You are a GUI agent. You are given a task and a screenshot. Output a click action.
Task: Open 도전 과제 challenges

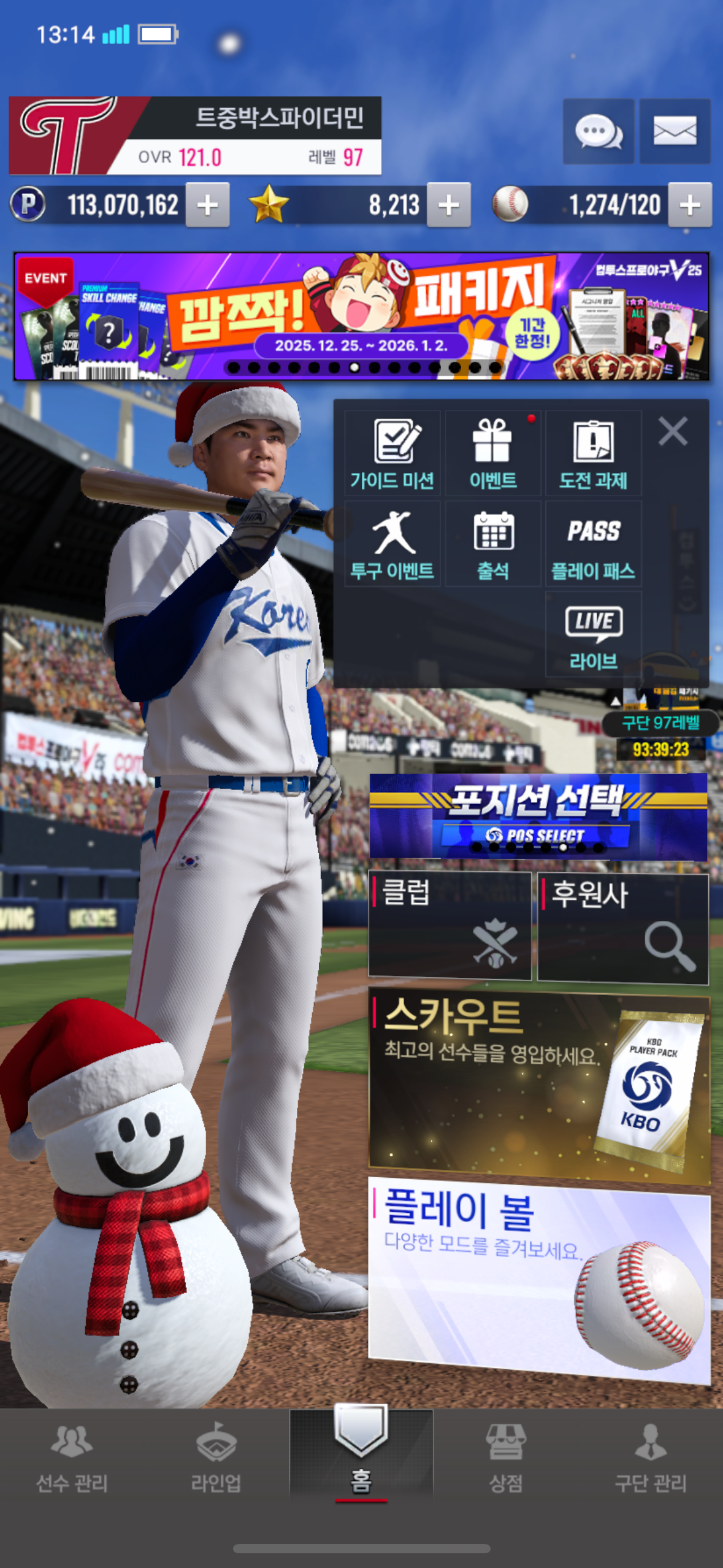[593, 453]
